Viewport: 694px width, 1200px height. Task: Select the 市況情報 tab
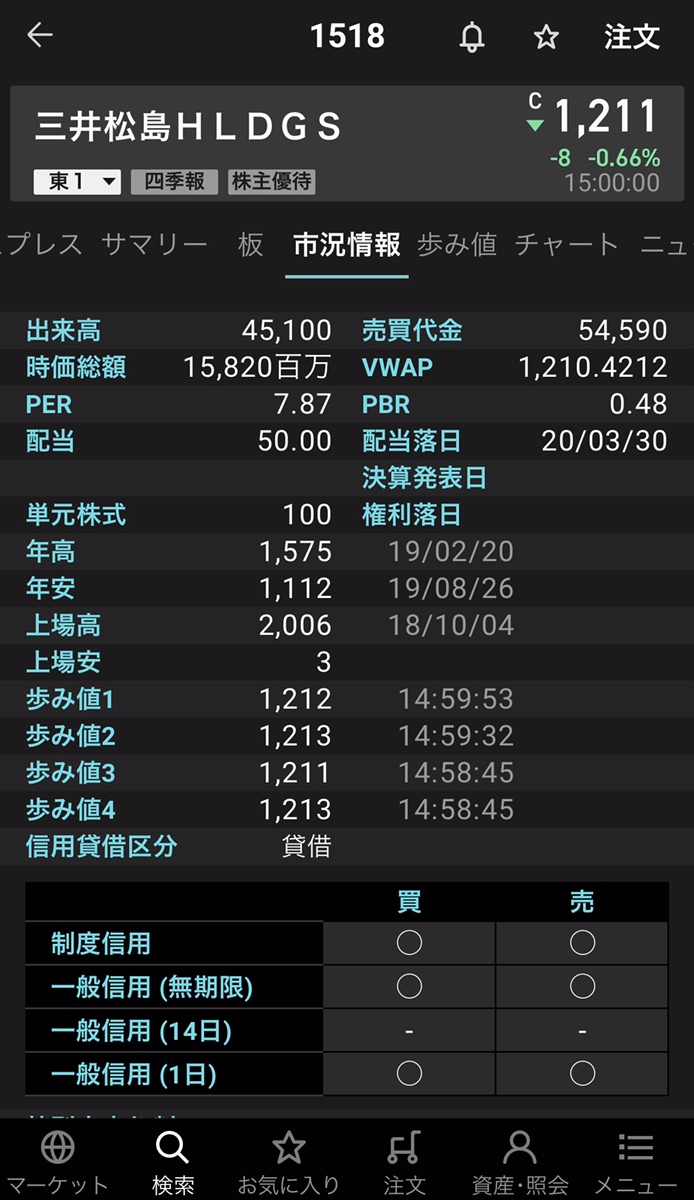[x=346, y=244]
